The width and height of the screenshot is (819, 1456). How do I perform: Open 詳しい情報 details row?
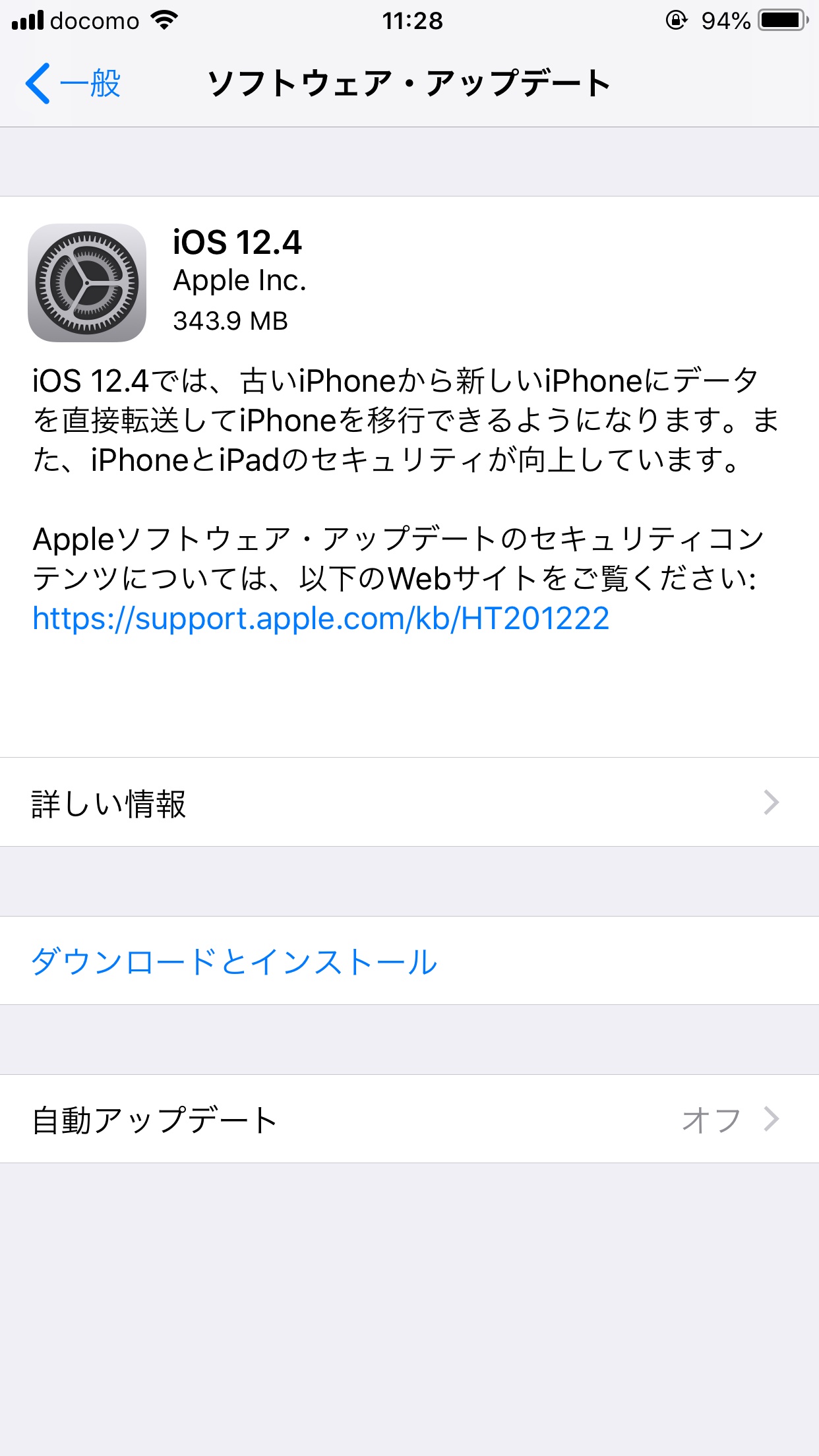[x=409, y=803]
